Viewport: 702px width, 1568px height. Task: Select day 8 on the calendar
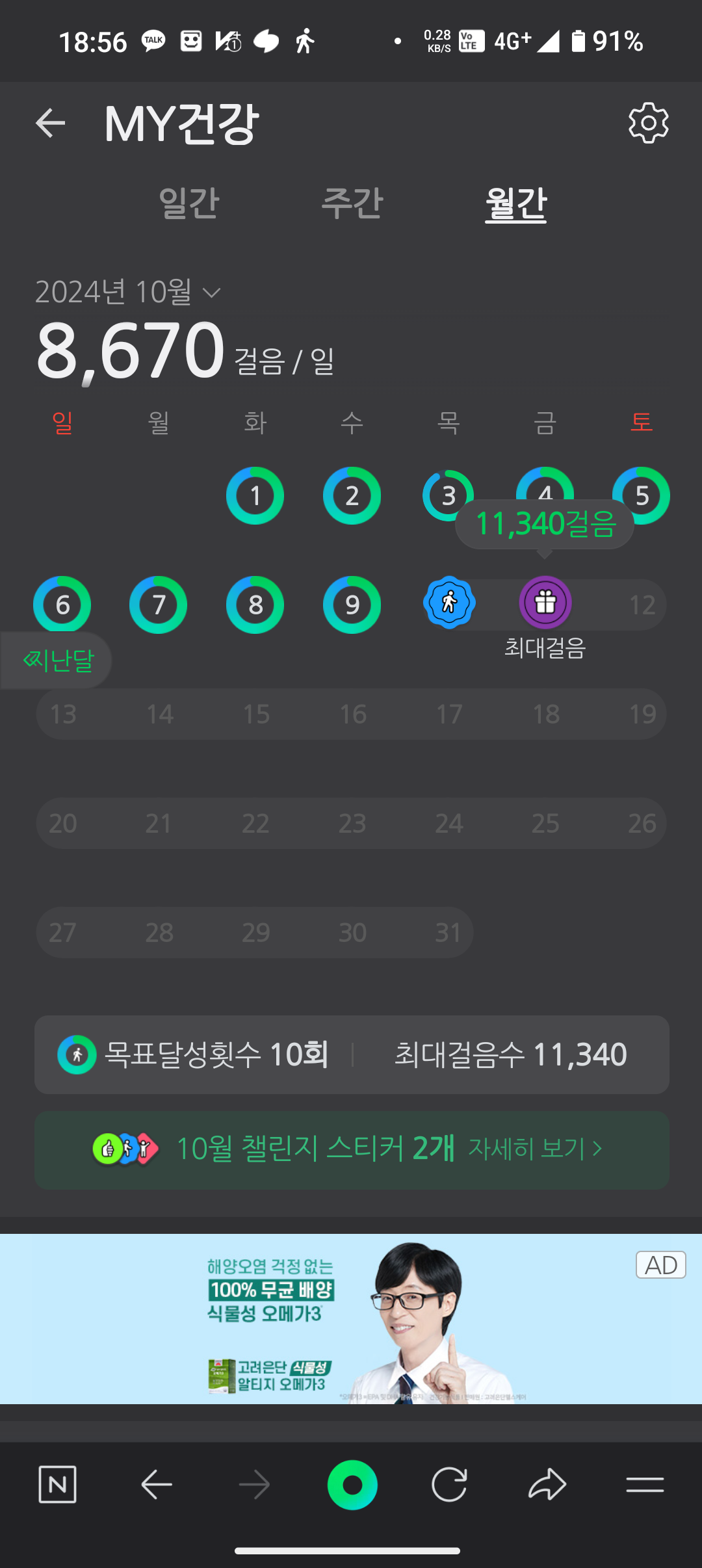[x=255, y=605]
